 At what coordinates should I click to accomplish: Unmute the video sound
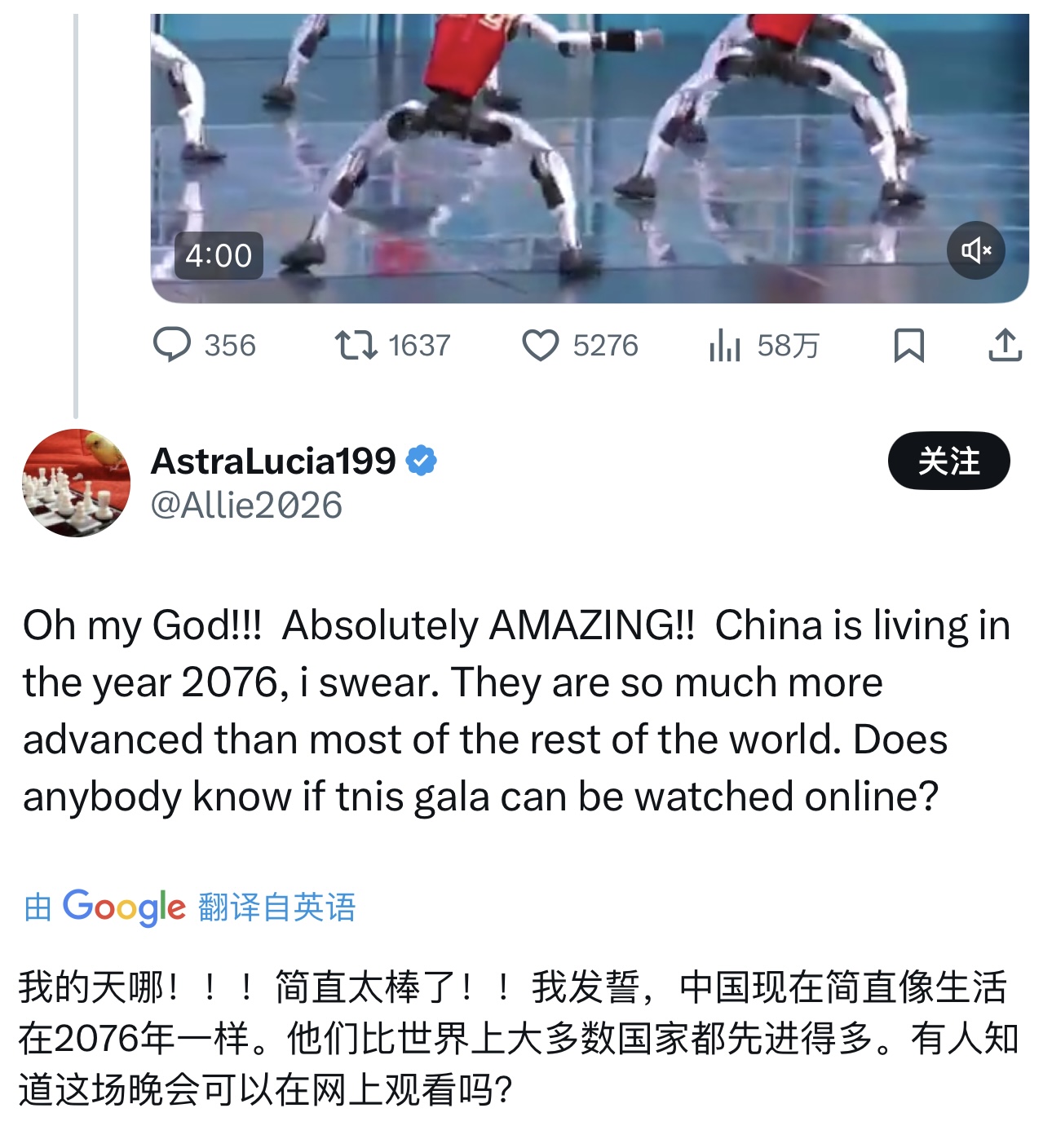point(975,250)
